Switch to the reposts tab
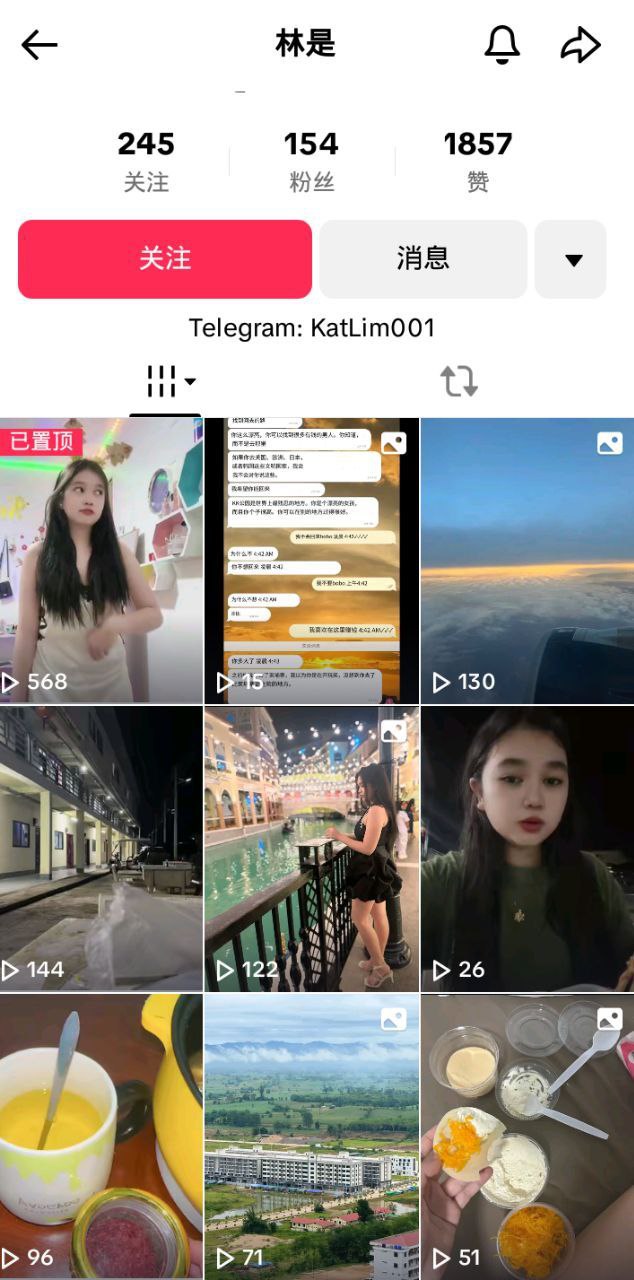634x1280 pixels. [x=459, y=381]
